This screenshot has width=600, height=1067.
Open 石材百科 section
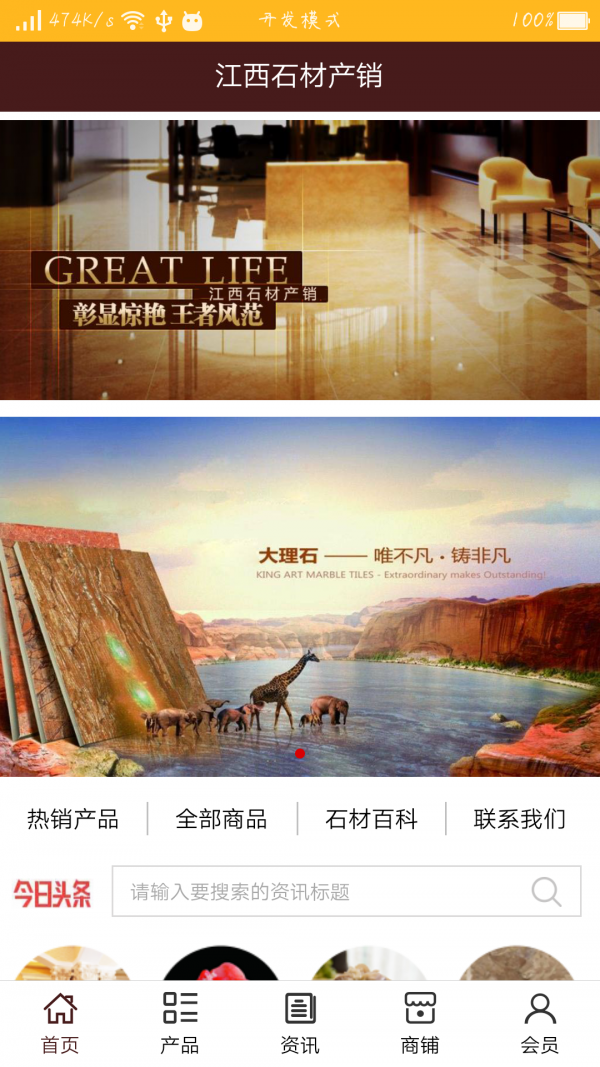point(371,820)
